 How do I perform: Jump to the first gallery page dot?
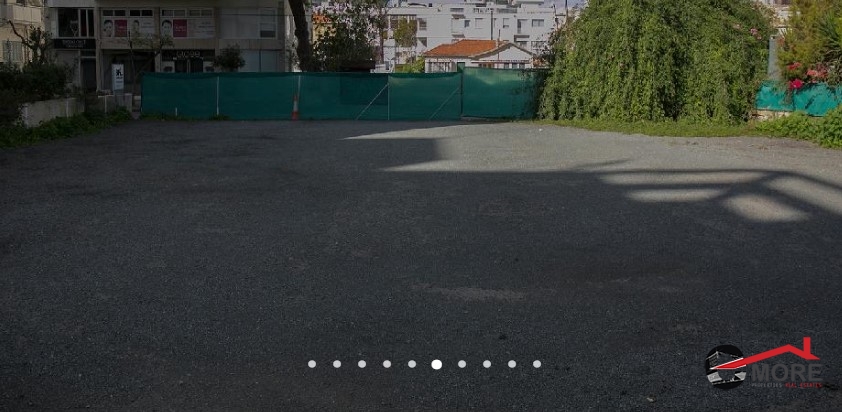point(312,364)
